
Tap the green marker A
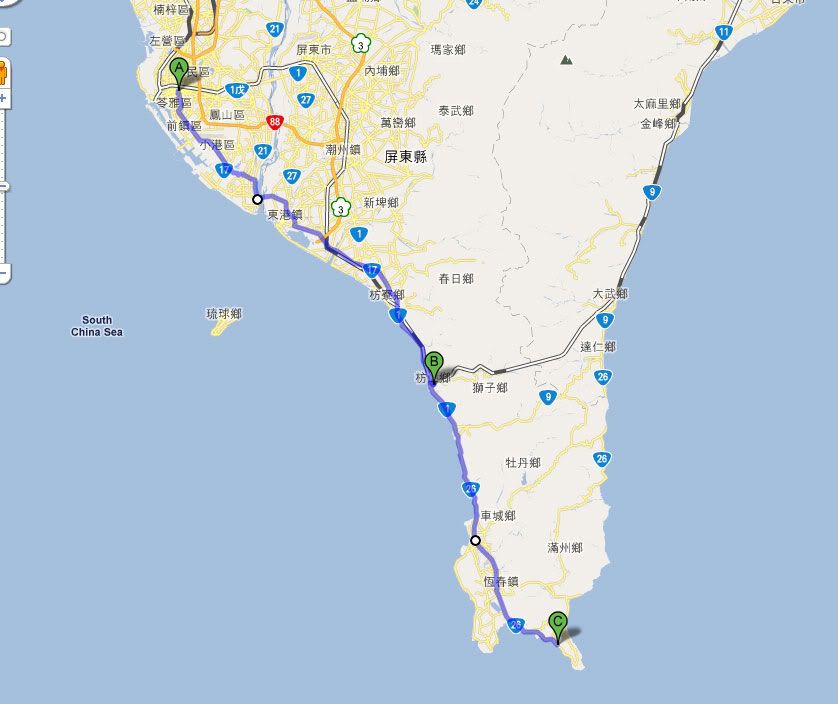[x=180, y=71]
